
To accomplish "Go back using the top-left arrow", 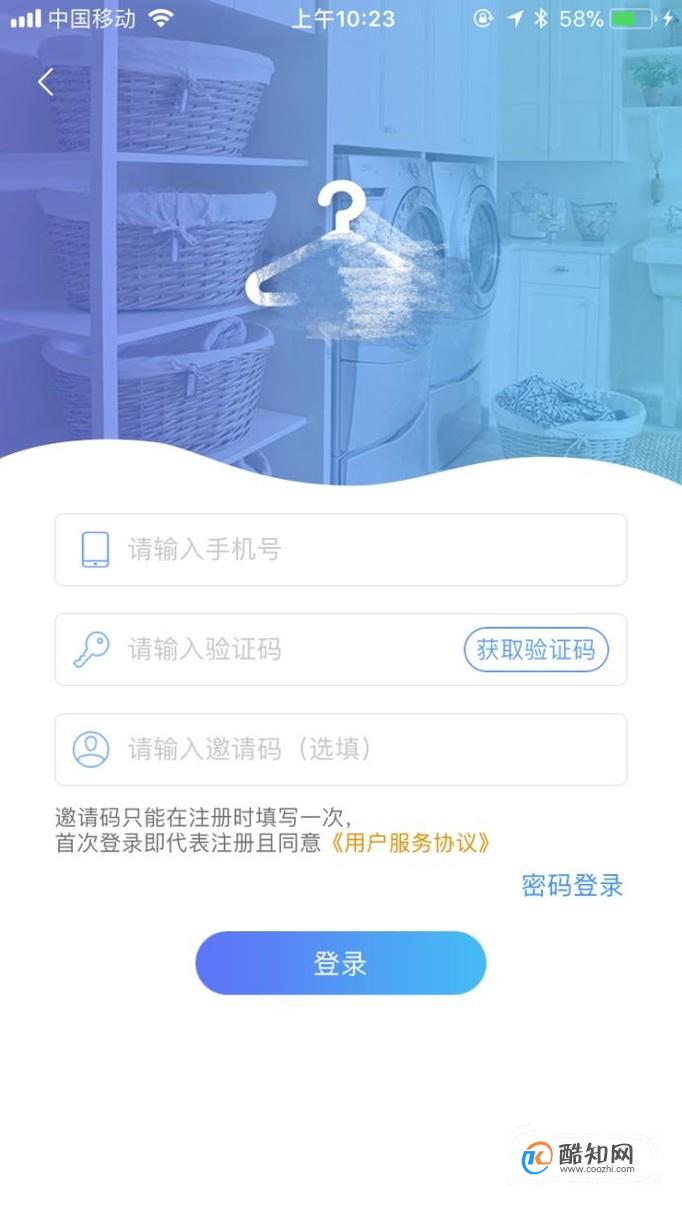I will coord(45,82).
